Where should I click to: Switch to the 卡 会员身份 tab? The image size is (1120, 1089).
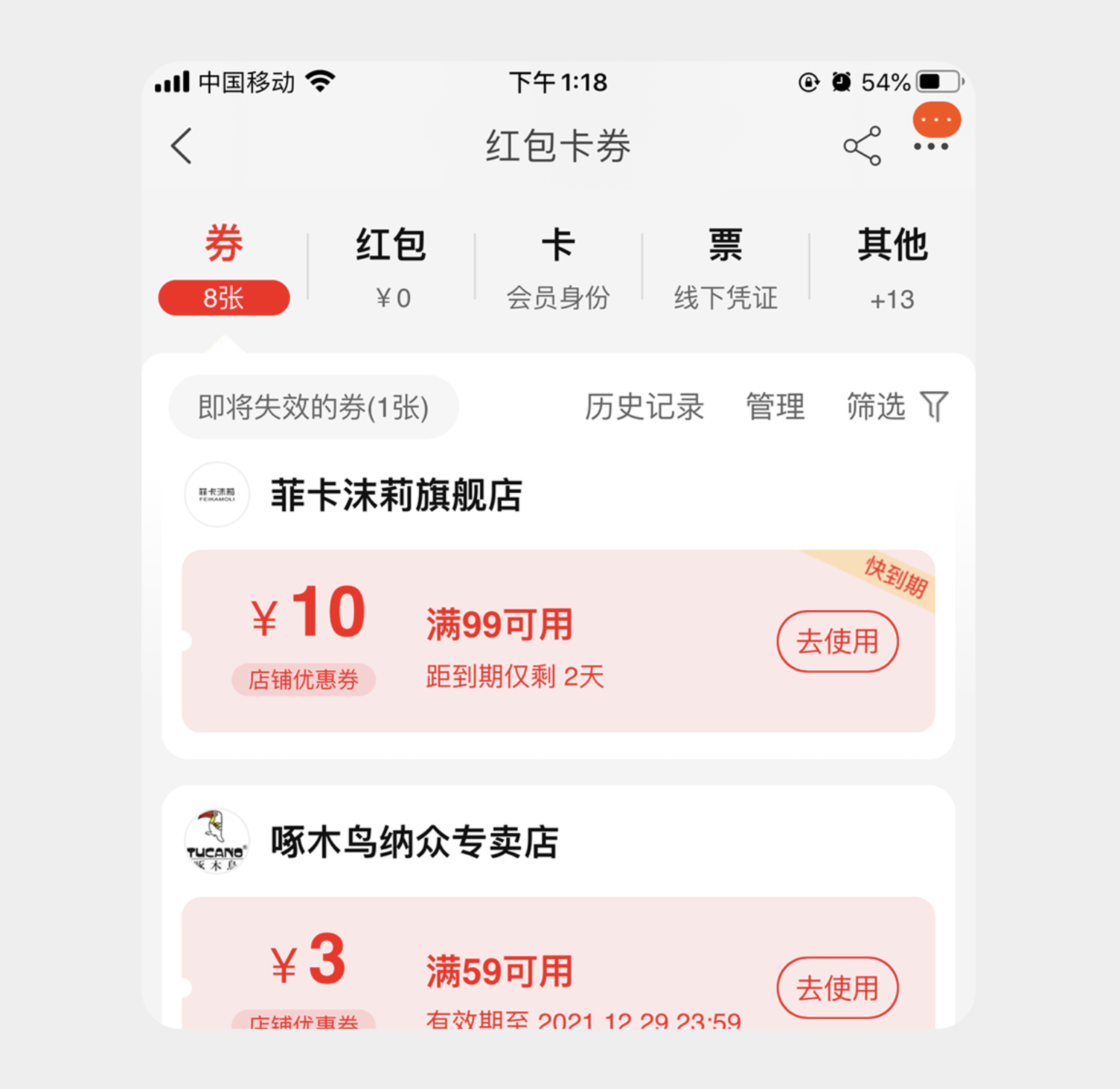tap(558, 269)
